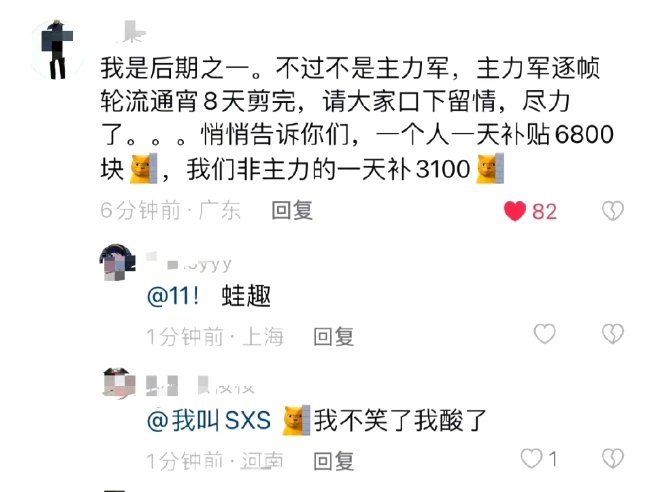The width and height of the screenshot is (652, 492).
Task: Open the top commenter's profile avatar
Action: [x=57, y=52]
